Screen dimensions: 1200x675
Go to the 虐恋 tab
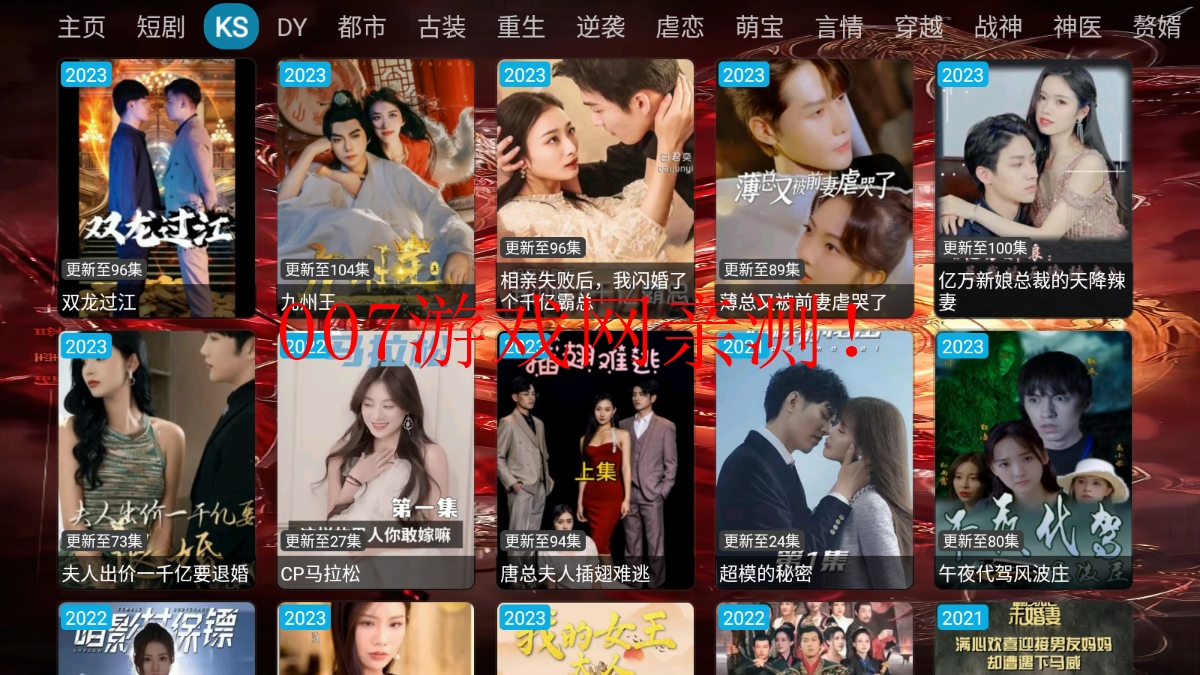tap(680, 27)
